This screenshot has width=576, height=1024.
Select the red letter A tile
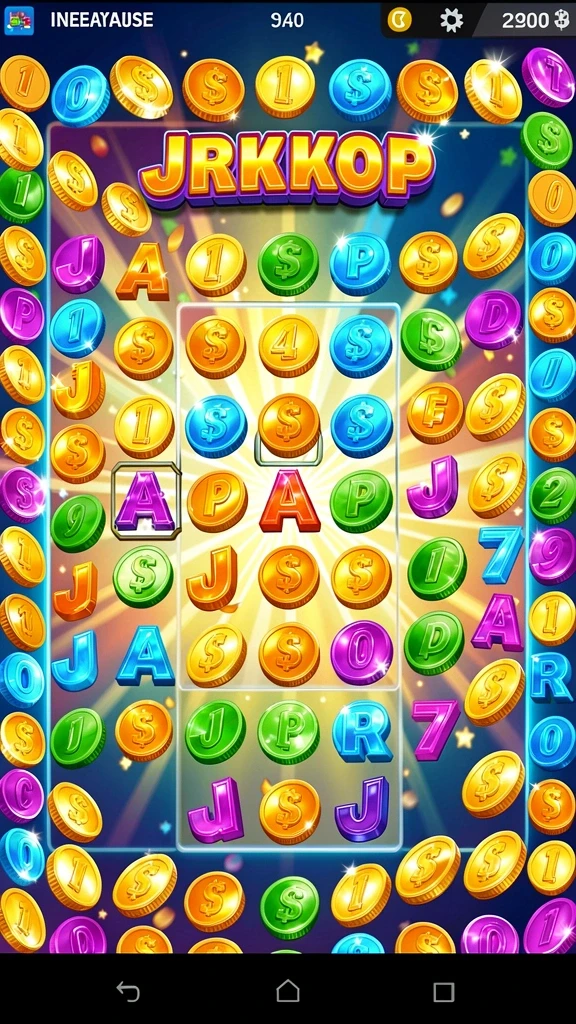tap(289, 500)
